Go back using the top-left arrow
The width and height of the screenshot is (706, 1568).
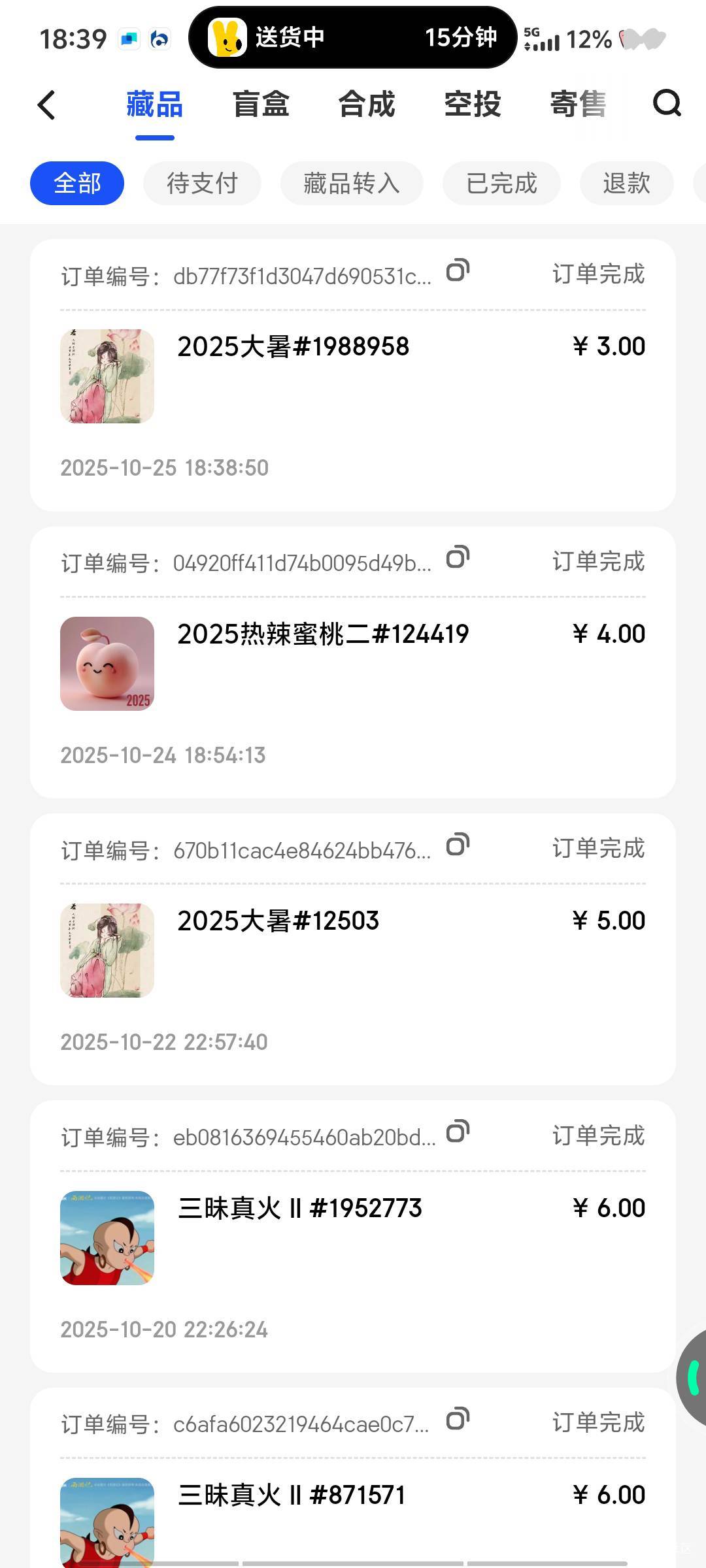point(46,105)
